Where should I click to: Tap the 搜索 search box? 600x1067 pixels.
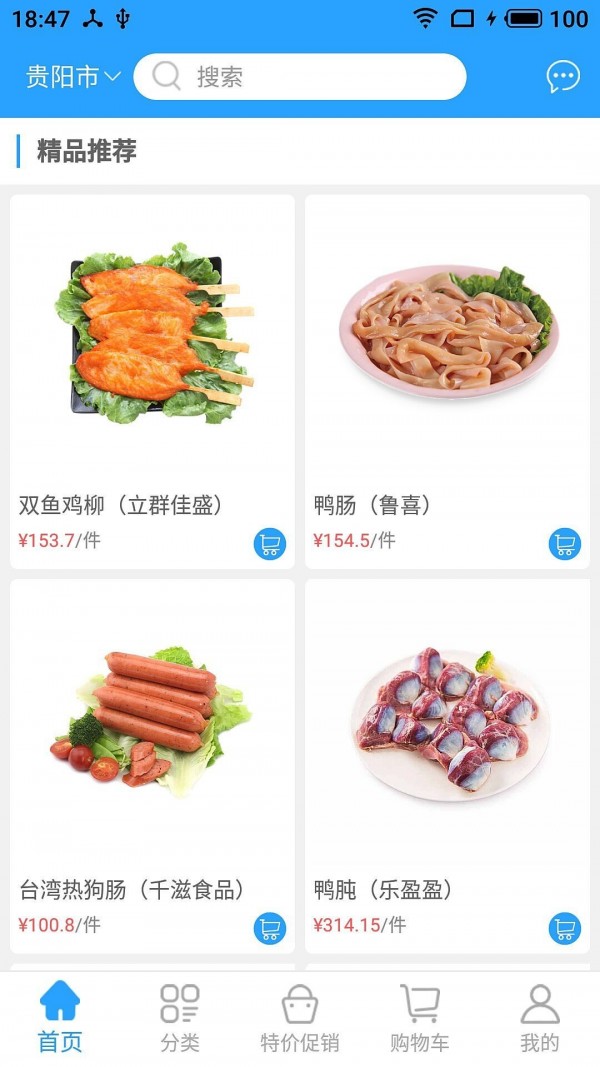300,77
